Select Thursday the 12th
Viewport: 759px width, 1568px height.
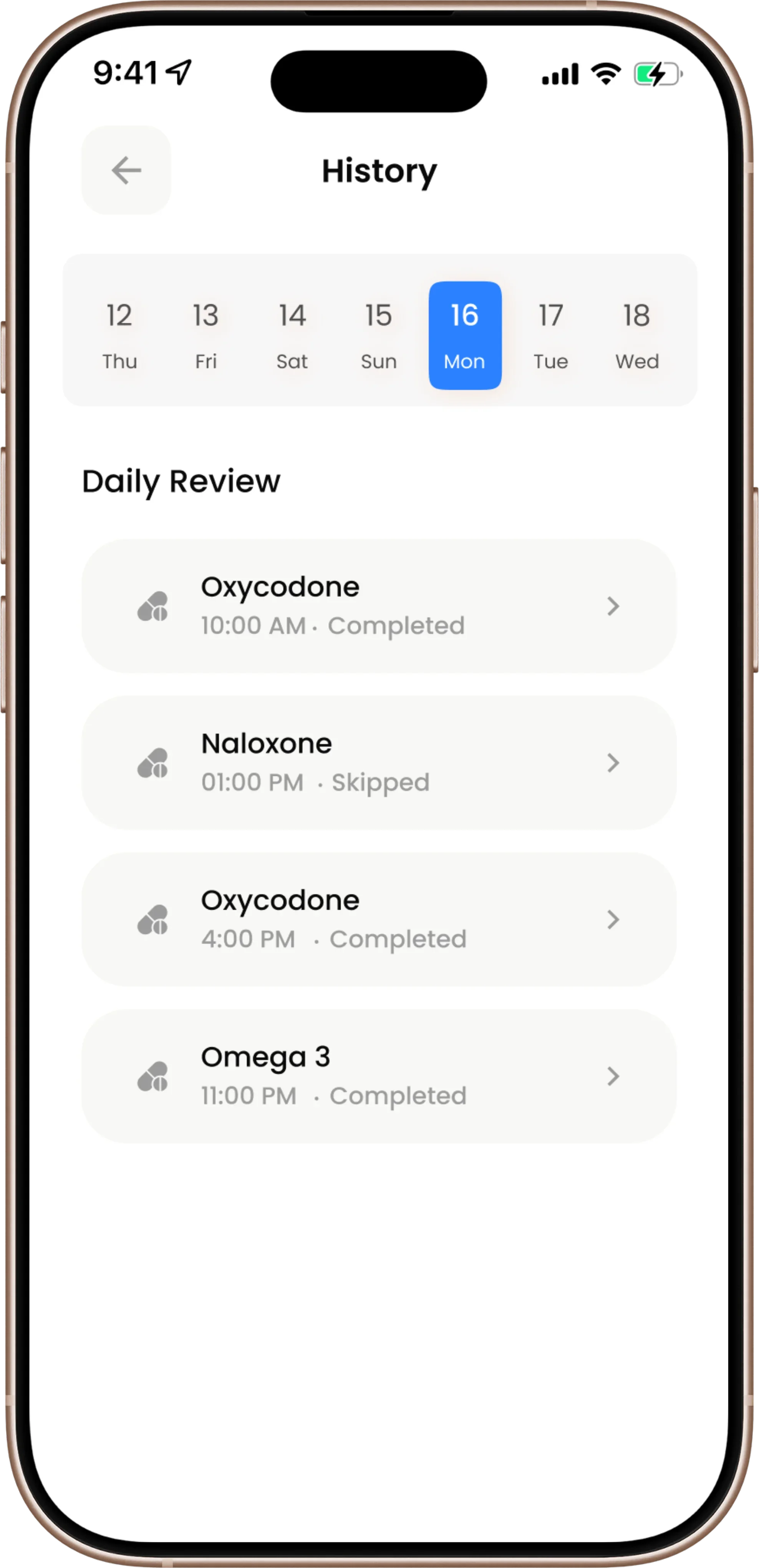119,335
